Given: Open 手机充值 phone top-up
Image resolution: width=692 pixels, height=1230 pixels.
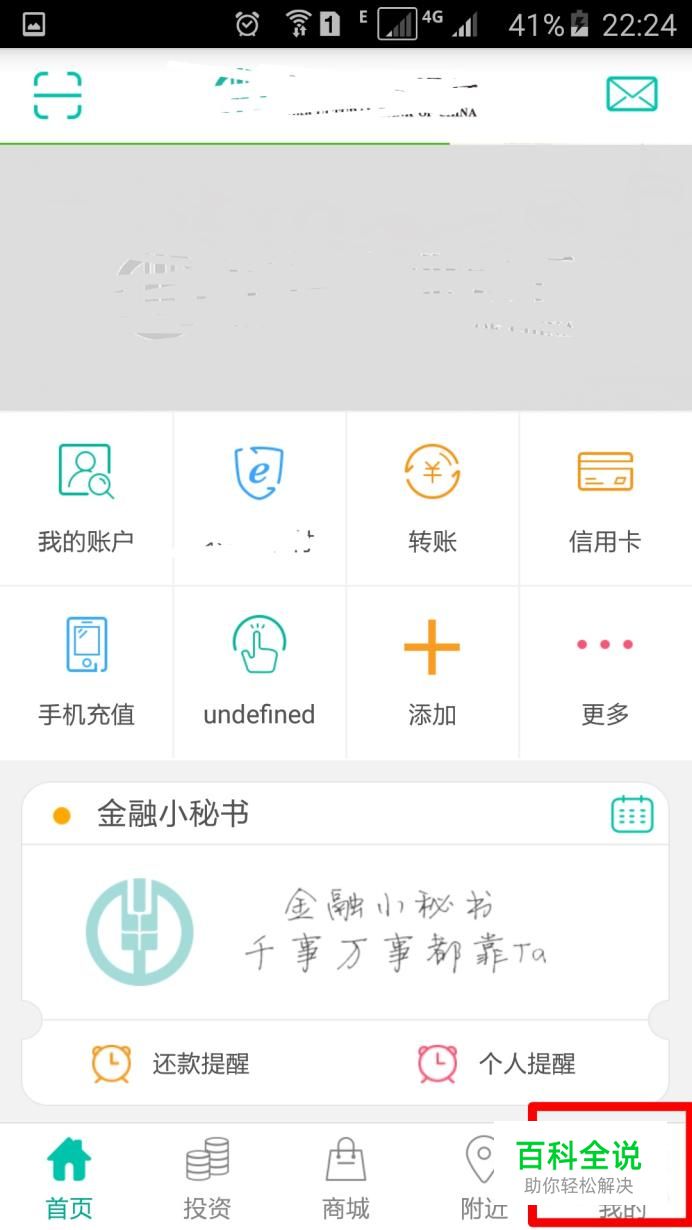Looking at the screenshot, I should (86, 671).
